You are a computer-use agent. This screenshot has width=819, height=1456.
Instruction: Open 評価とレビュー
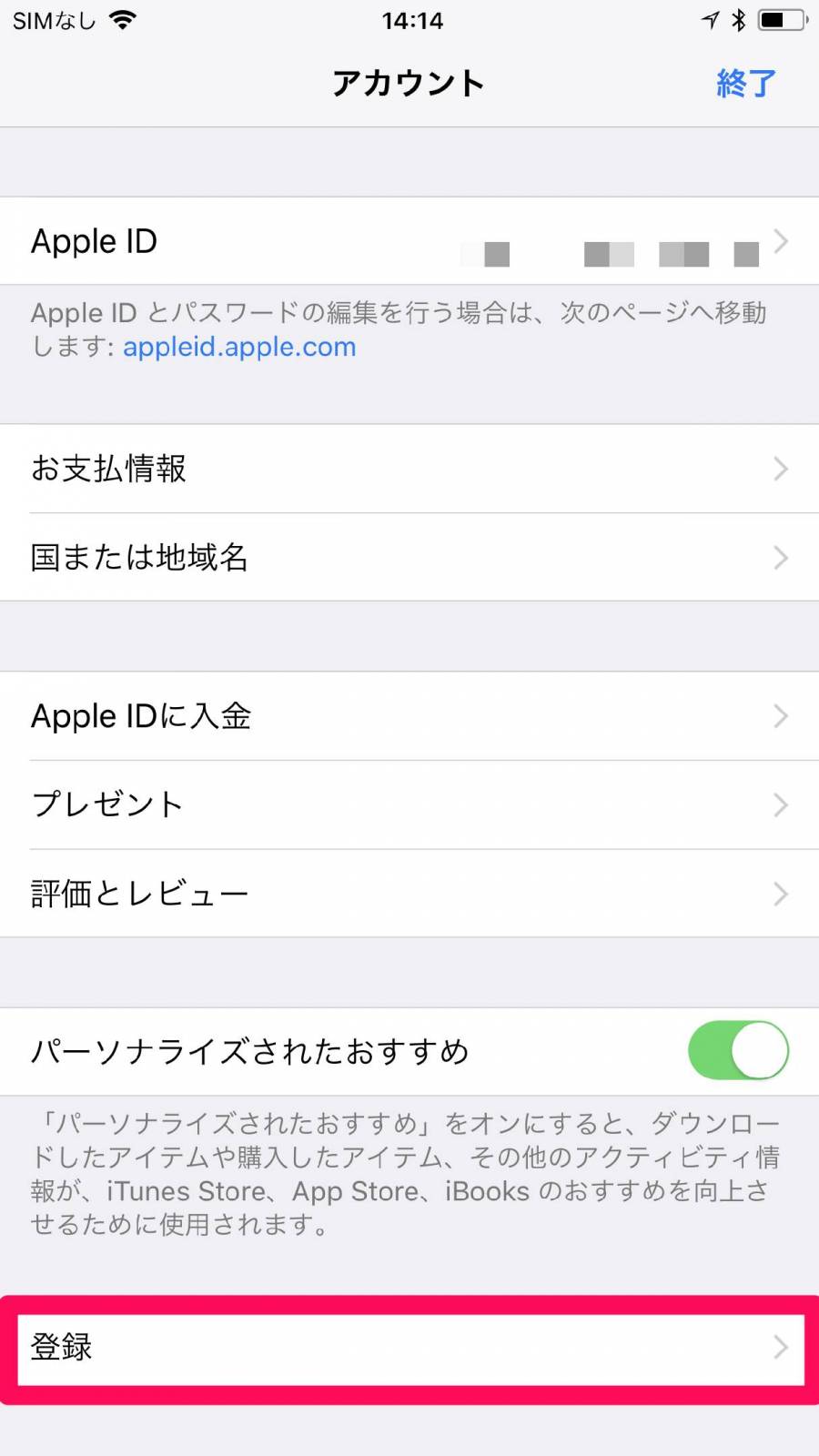coord(409,894)
